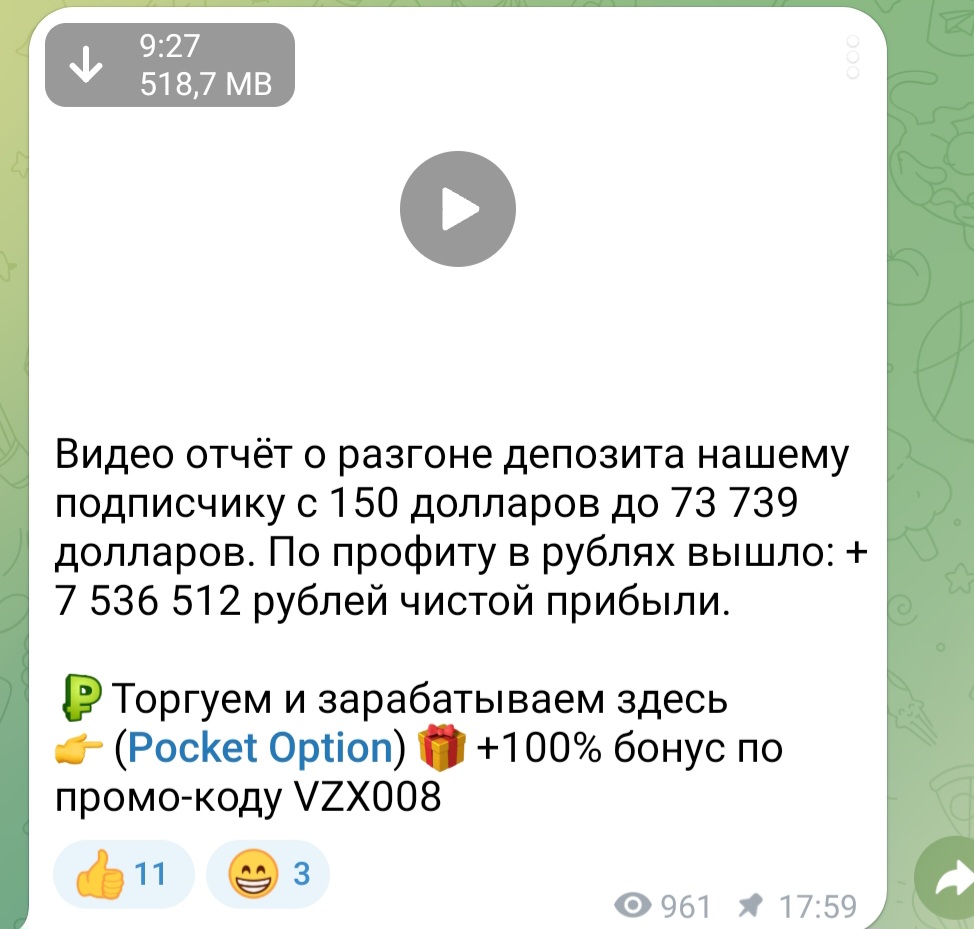Open the Pocket Option link
The height and width of the screenshot is (929, 974).
coord(262,747)
